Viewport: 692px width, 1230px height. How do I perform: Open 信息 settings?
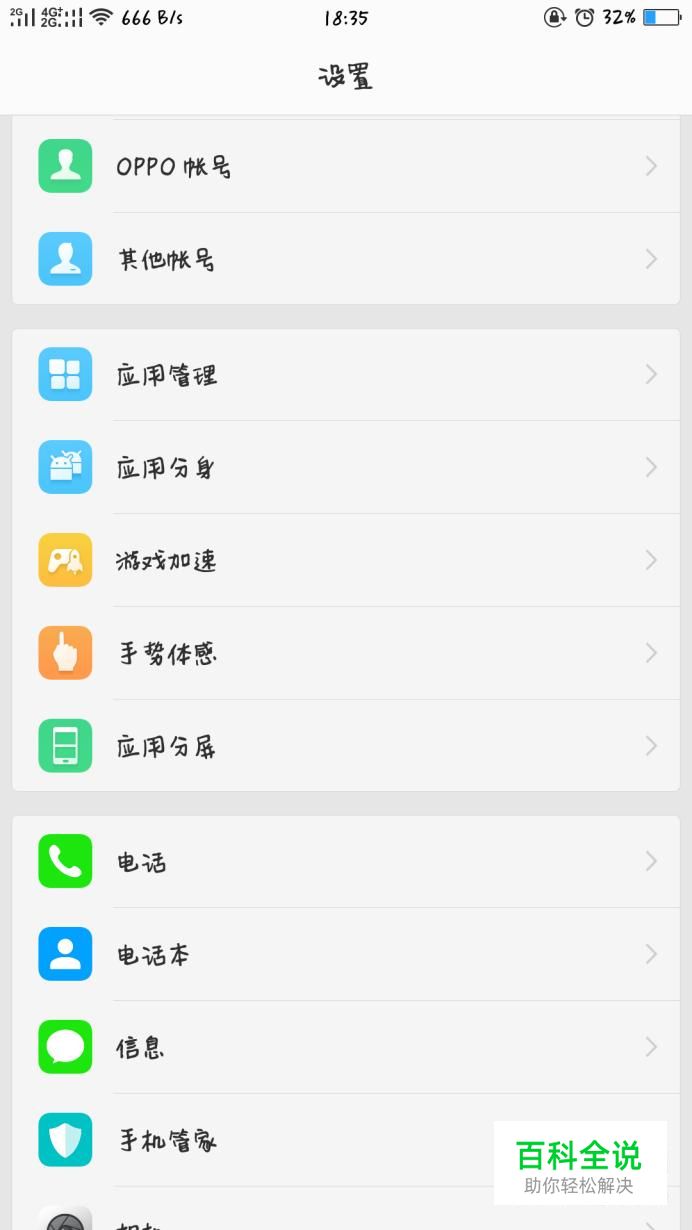[x=345, y=1047]
